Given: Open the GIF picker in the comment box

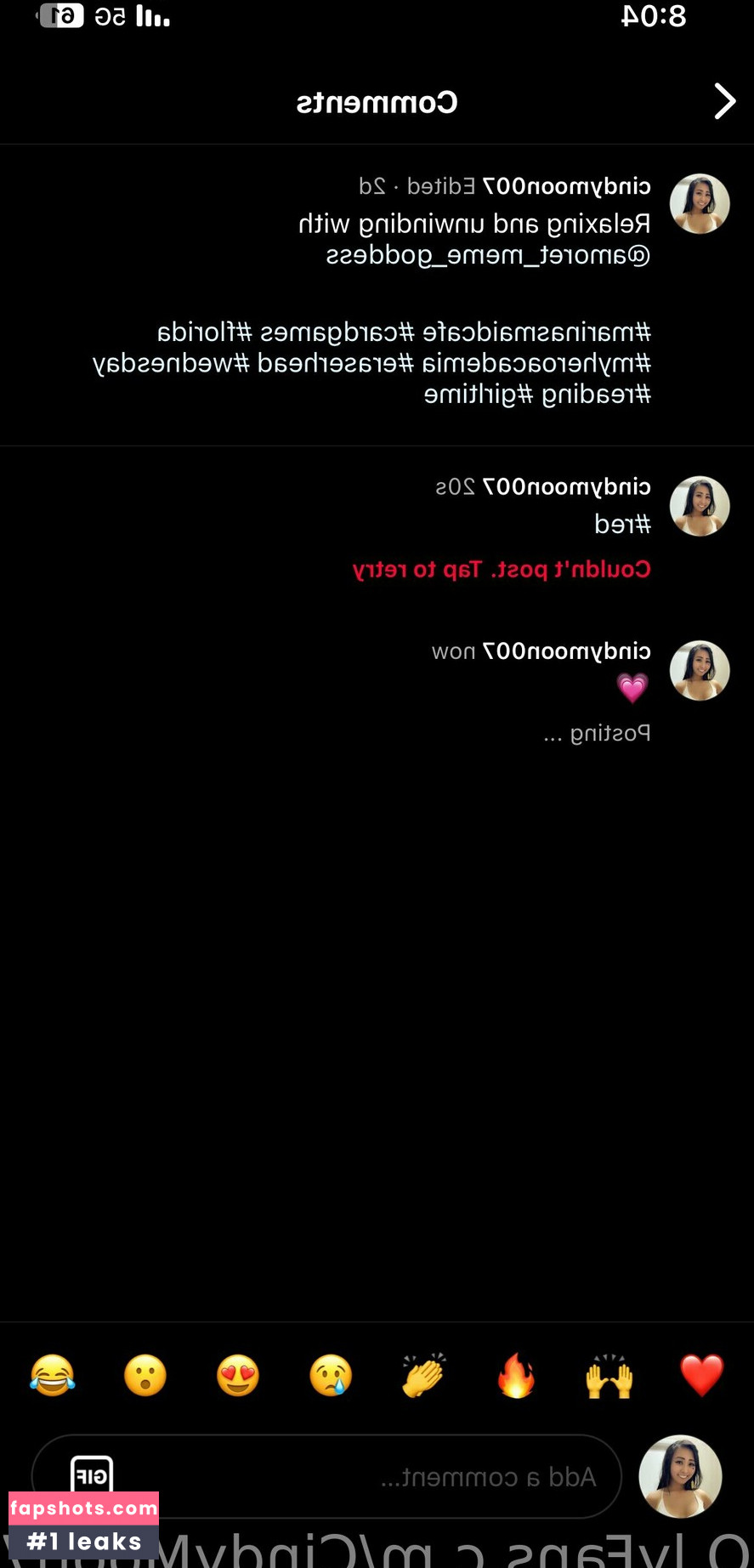Looking at the screenshot, I should point(91,1476).
